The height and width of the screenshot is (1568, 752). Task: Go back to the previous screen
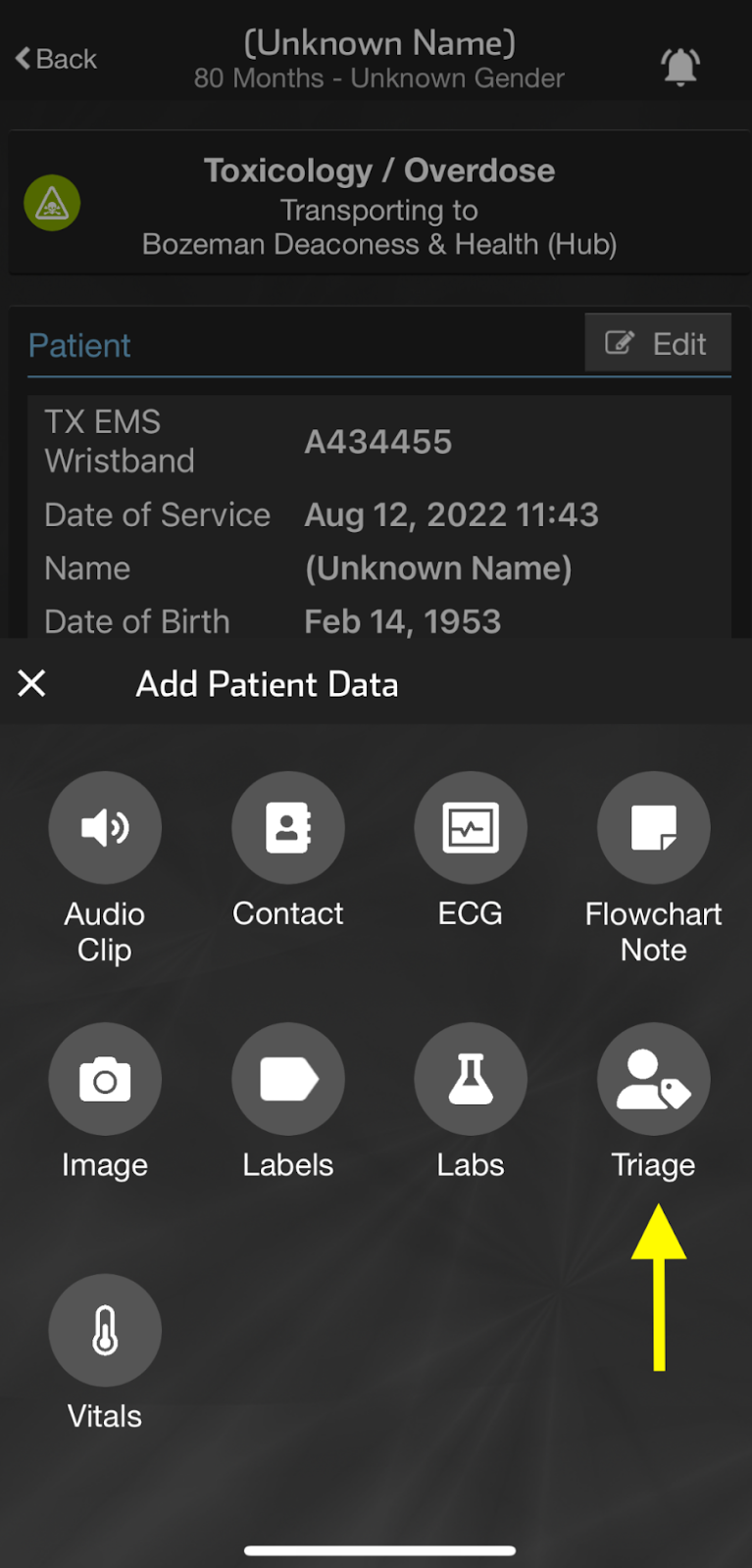[56, 59]
